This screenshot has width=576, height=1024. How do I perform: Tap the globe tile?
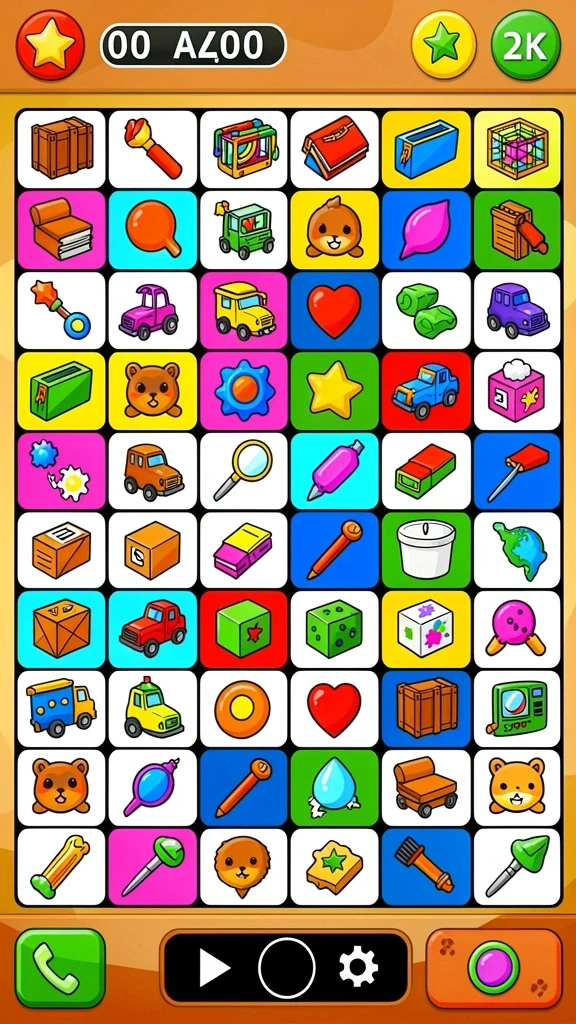point(517,551)
